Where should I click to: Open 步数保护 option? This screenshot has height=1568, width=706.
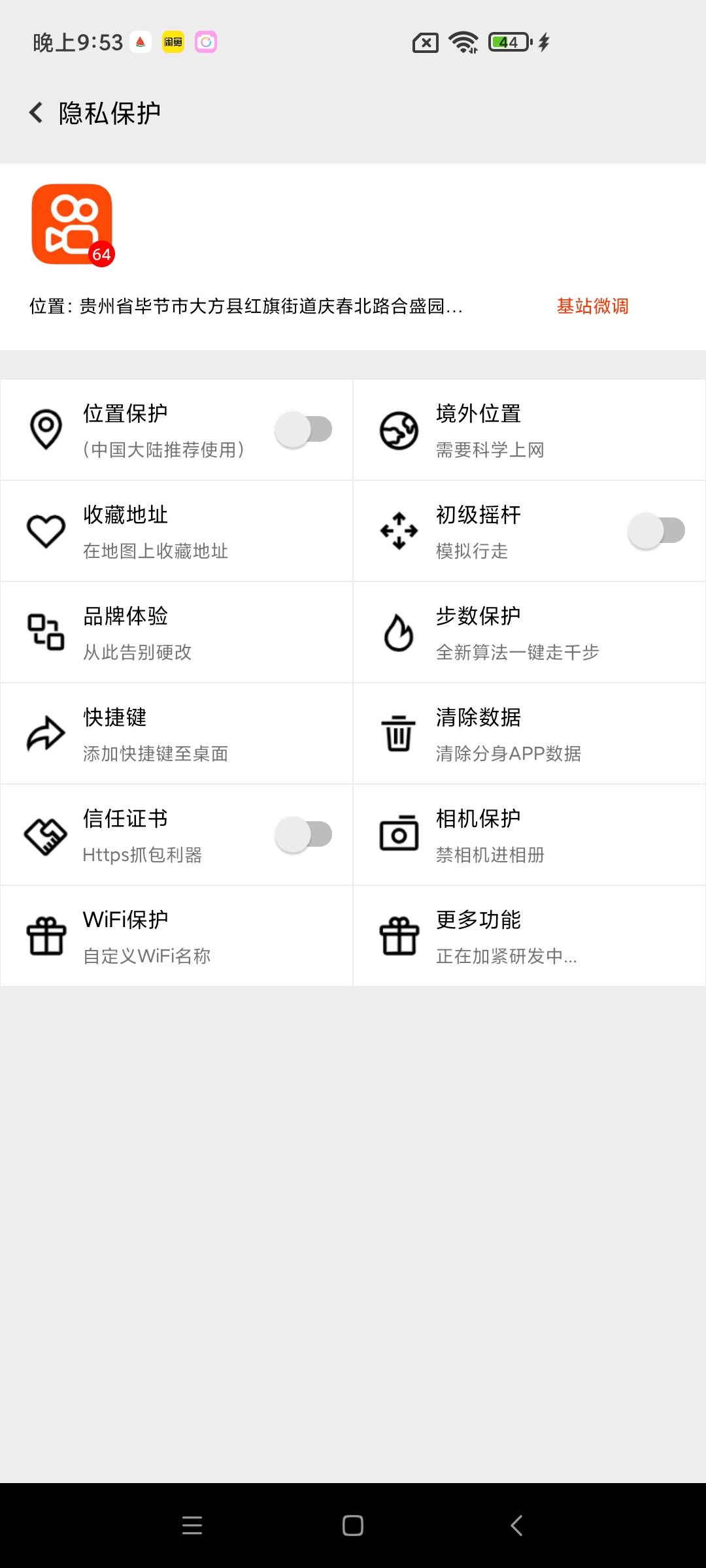pos(529,632)
